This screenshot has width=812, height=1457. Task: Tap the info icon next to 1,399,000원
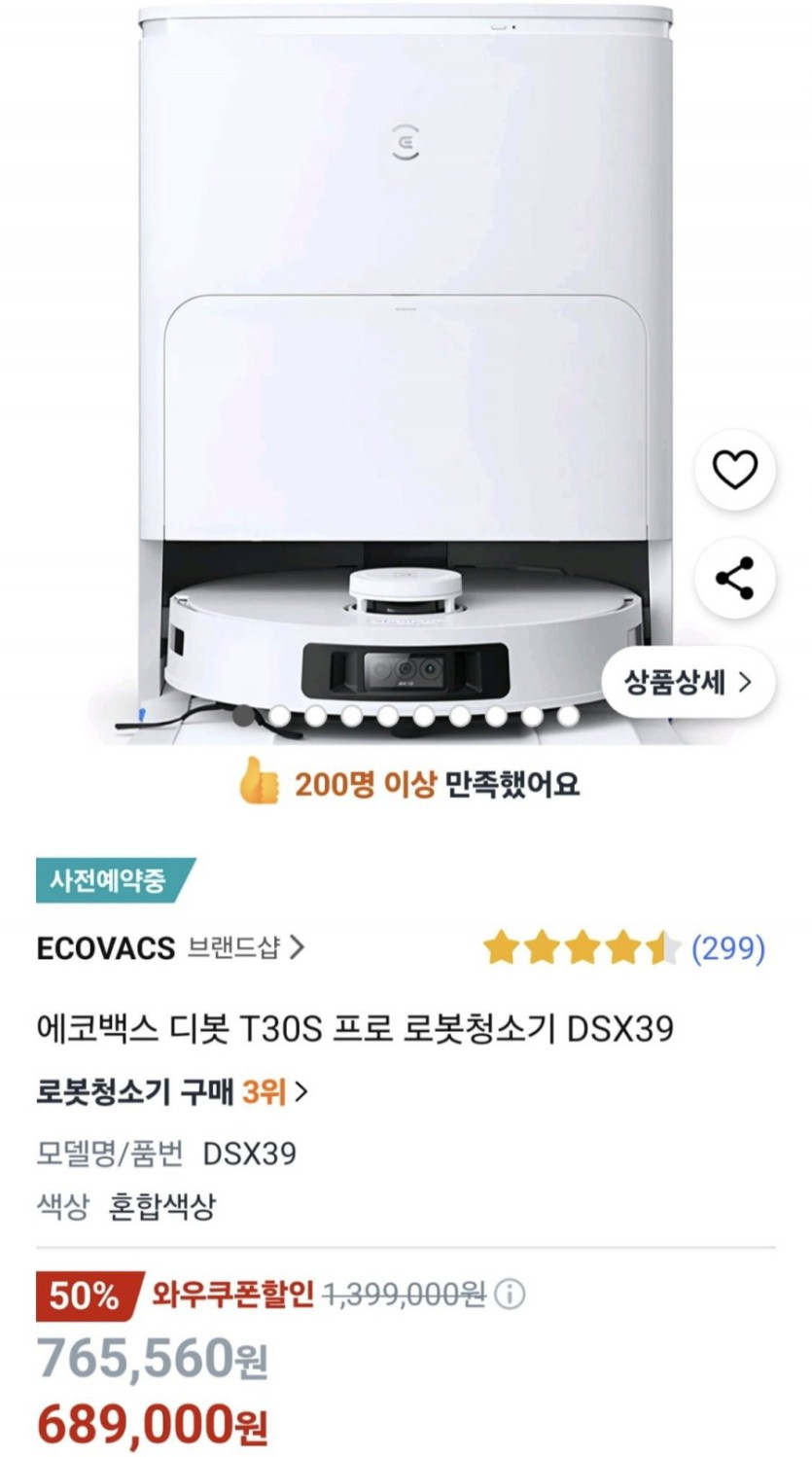tap(510, 1295)
